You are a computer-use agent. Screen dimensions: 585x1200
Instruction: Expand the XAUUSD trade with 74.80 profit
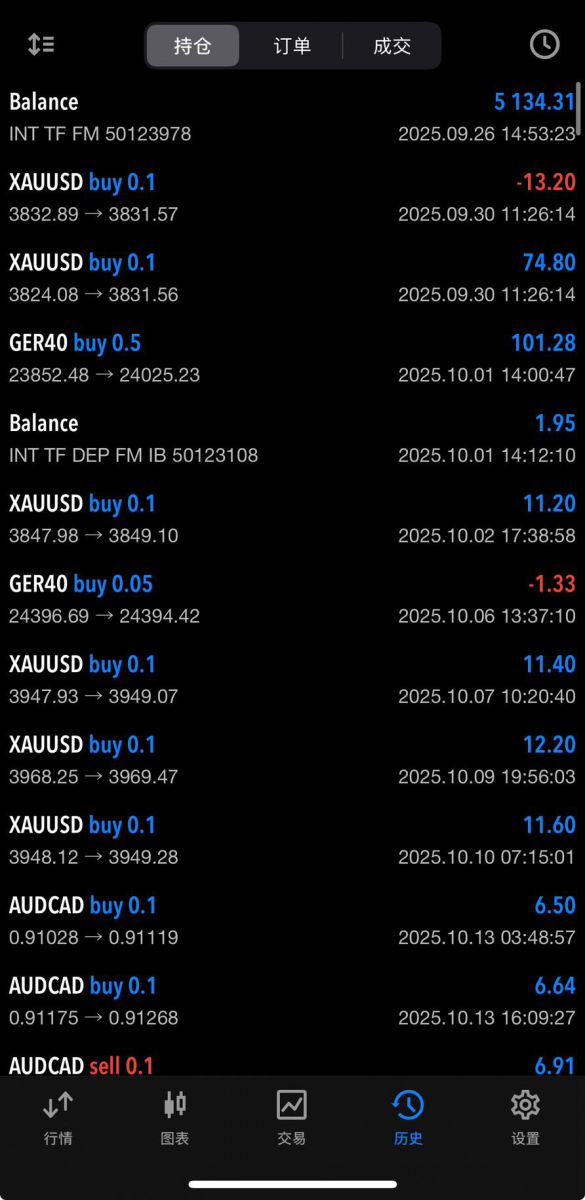point(292,278)
